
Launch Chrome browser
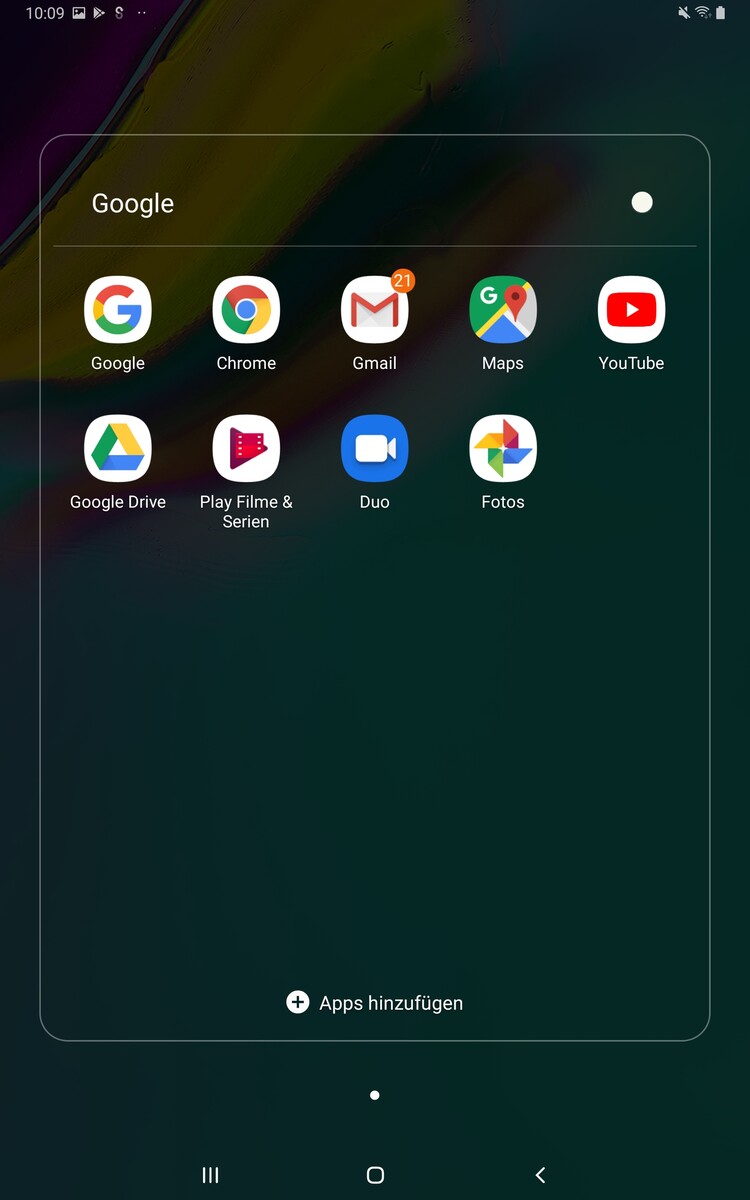(x=246, y=311)
